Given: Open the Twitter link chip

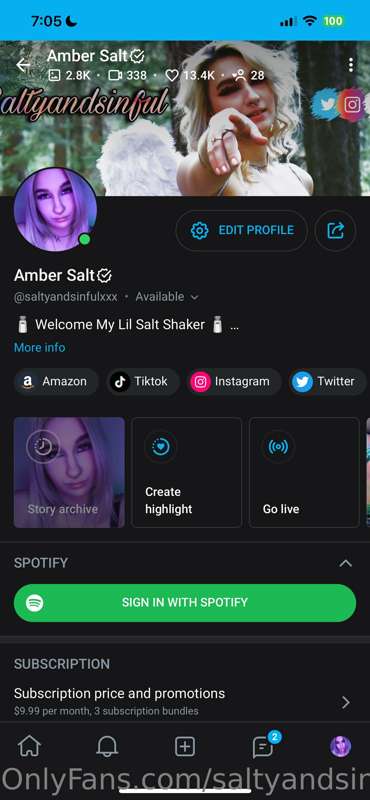Looking at the screenshot, I should pos(328,382).
